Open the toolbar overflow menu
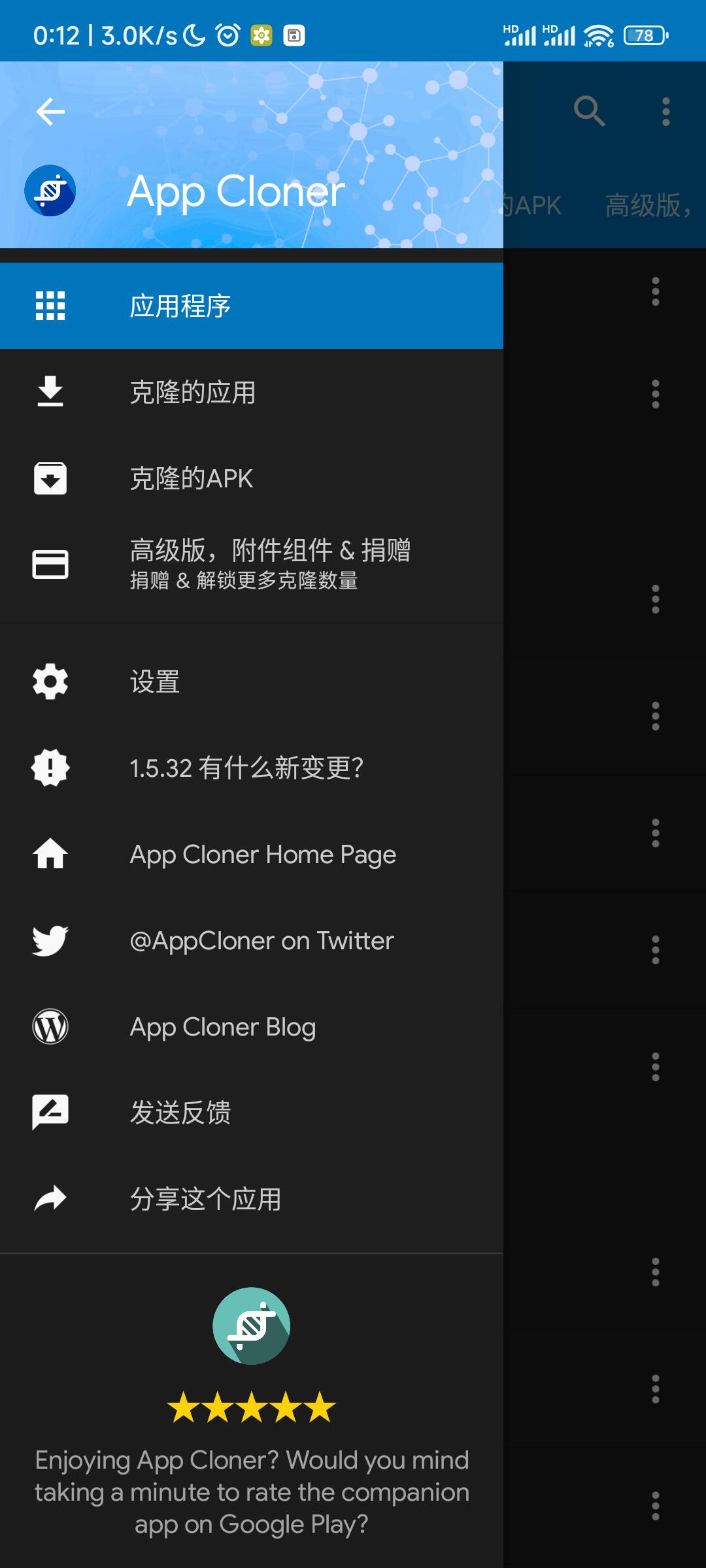This screenshot has height=1568, width=706. point(665,112)
